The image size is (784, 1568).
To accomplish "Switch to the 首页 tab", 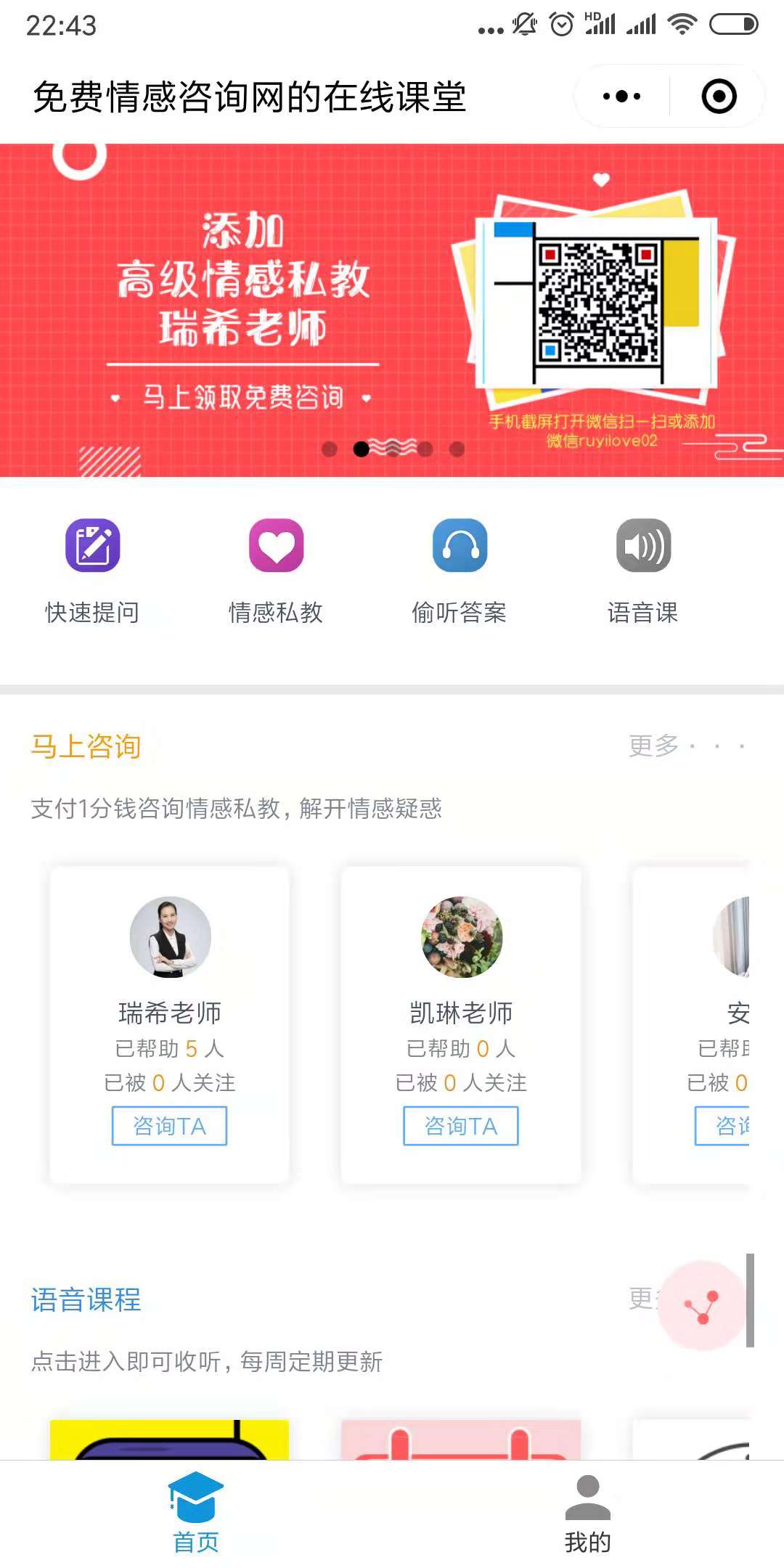I will [x=196, y=1514].
